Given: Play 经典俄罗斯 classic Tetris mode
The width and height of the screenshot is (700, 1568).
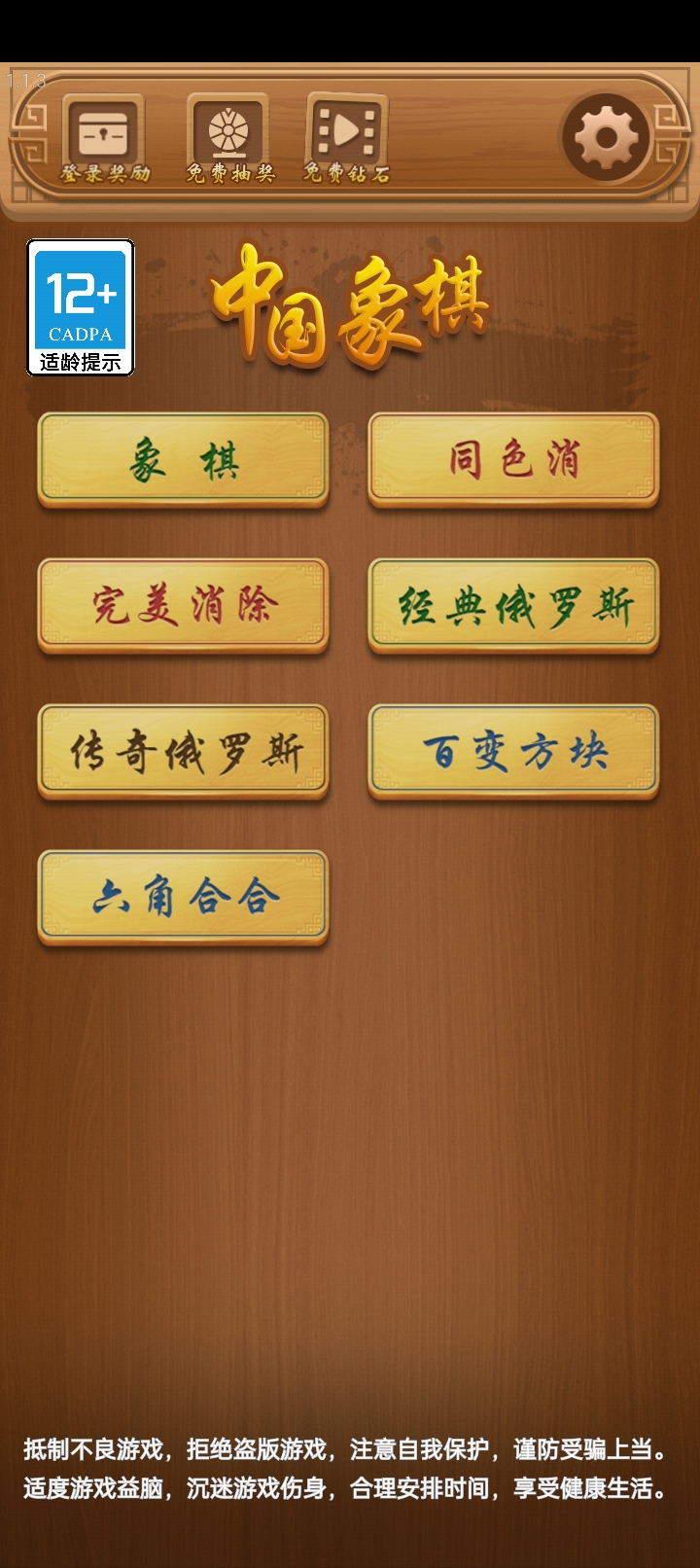Looking at the screenshot, I should [513, 604].
